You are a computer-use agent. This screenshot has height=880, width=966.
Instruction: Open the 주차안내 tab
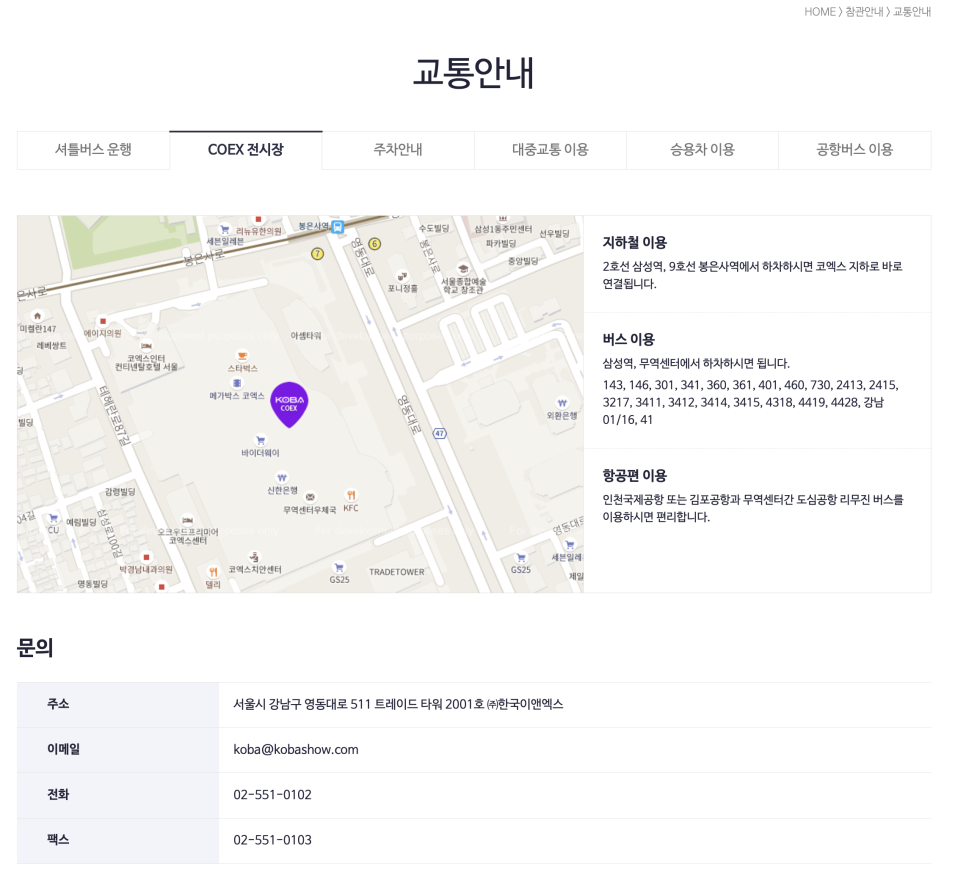click(x=398, y=150)
